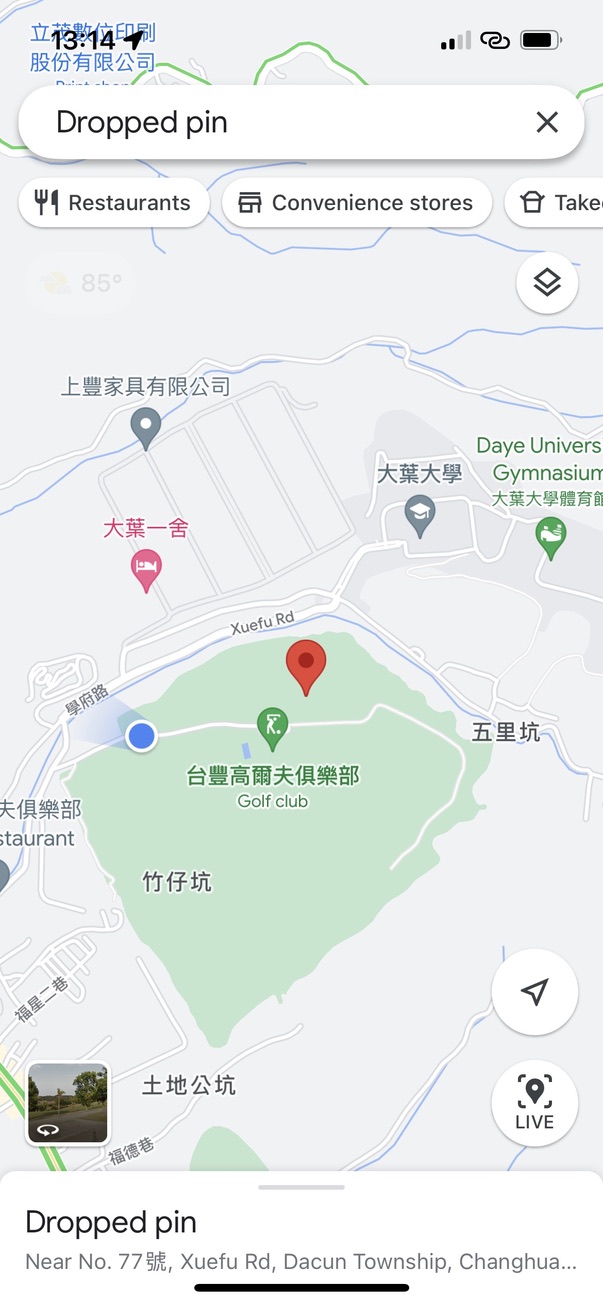Image resolution: width=603 pixels, height=1304 pixels.
Task: Clear the dropped pin with X
Action: [546, 122]
